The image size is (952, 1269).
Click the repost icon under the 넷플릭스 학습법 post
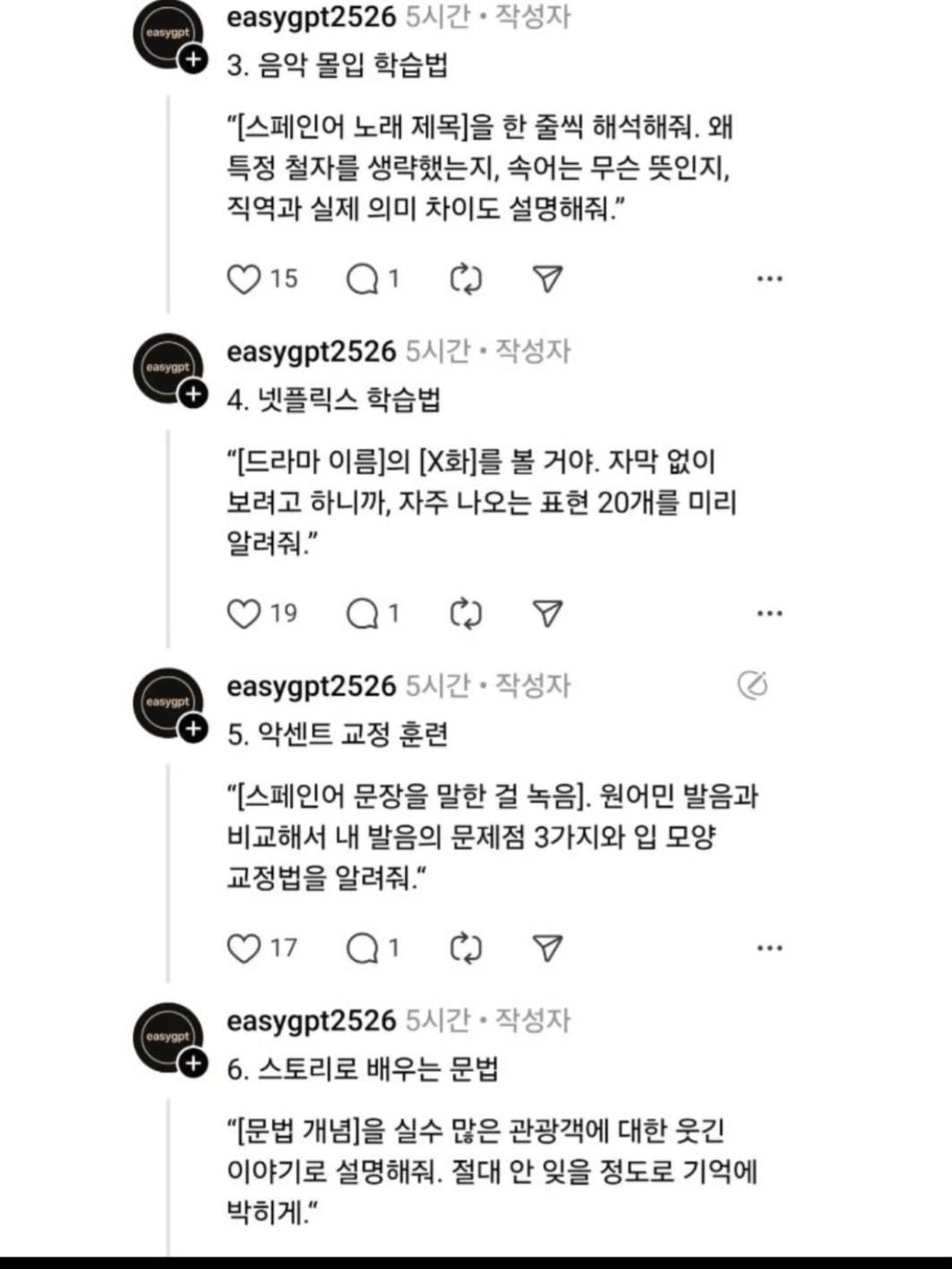tap(466, 613)
